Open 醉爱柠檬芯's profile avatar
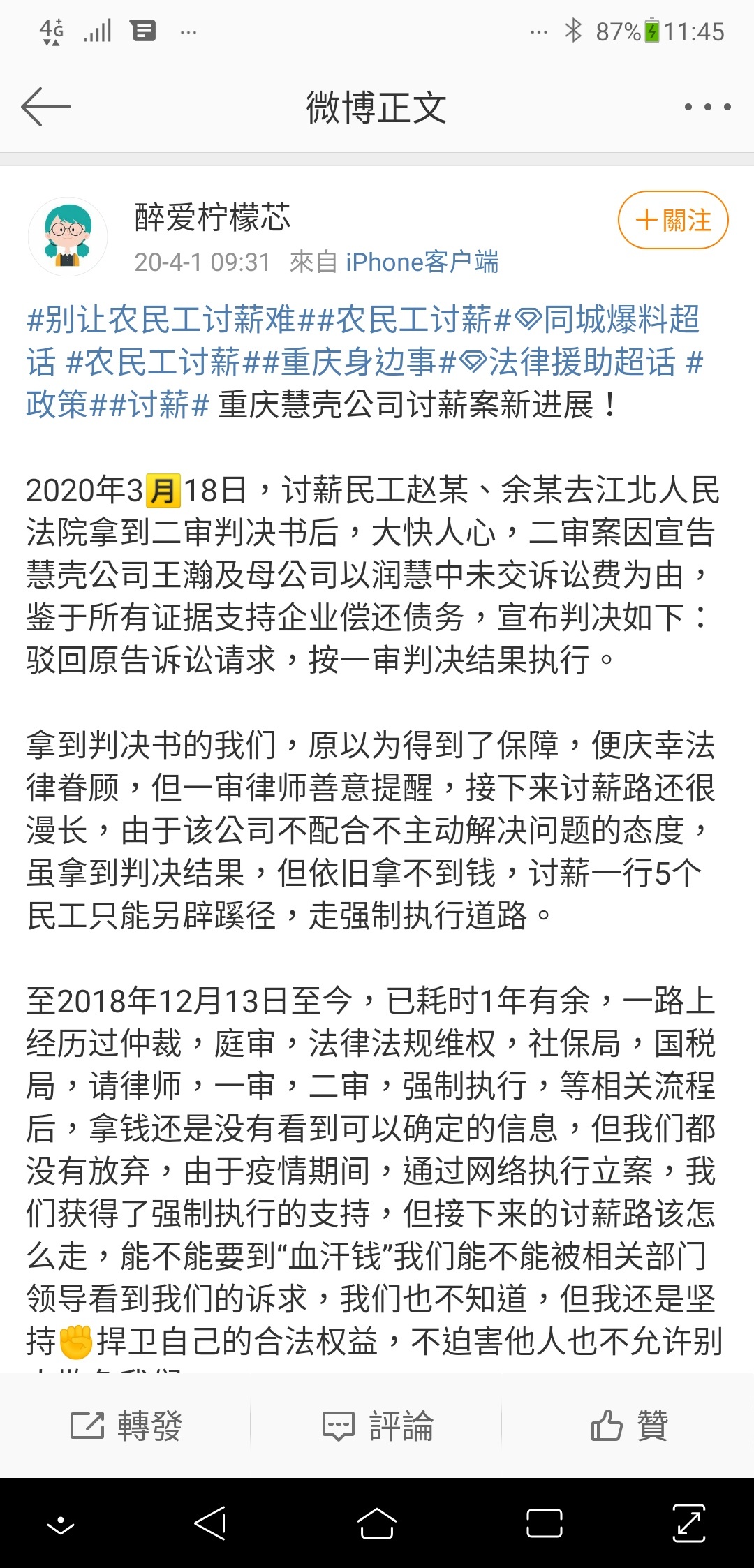The width and height of the screenshot is (754, 1568). pos(68,237)
